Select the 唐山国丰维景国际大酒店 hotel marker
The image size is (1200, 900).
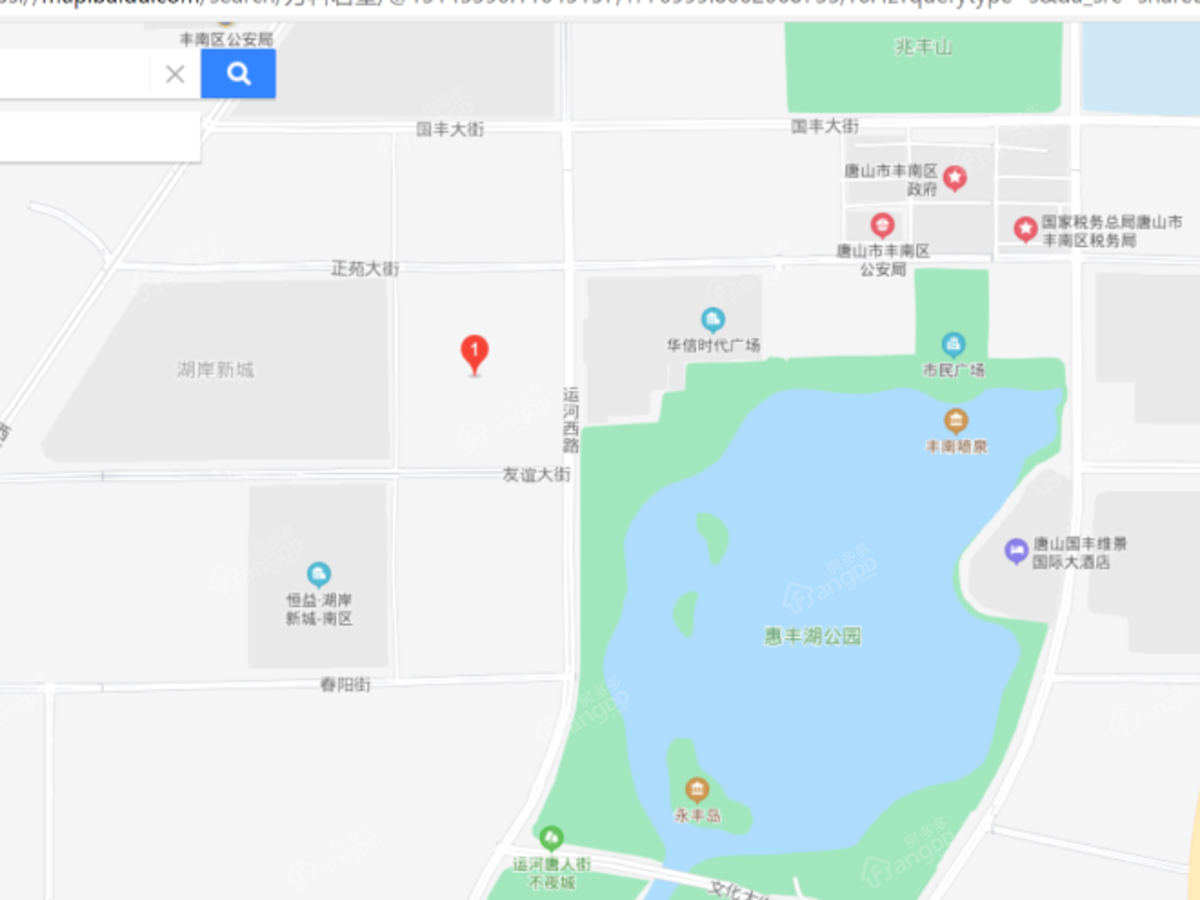point(1016,550)
